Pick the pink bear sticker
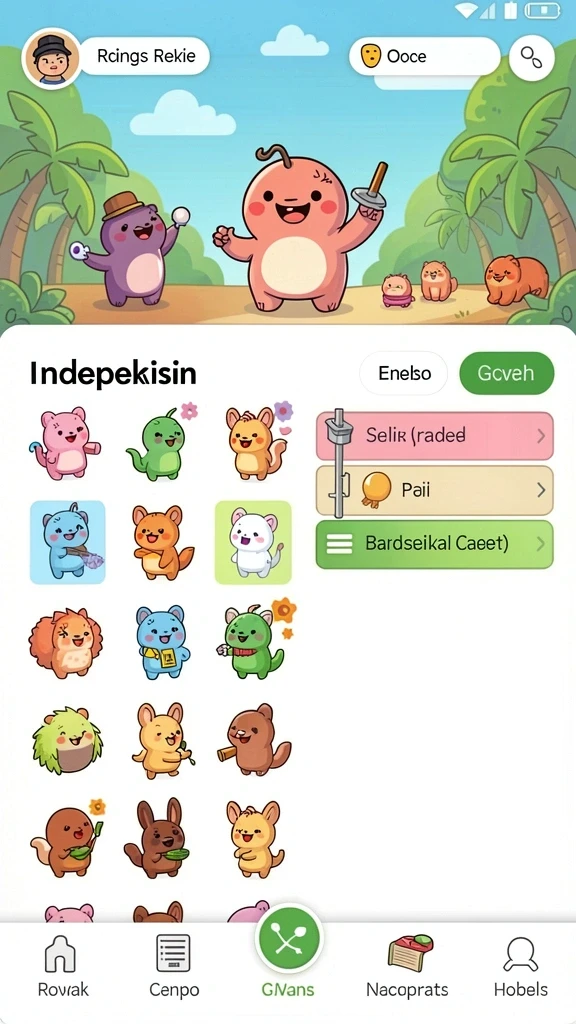576x1024 pixels. coord(64,441)
